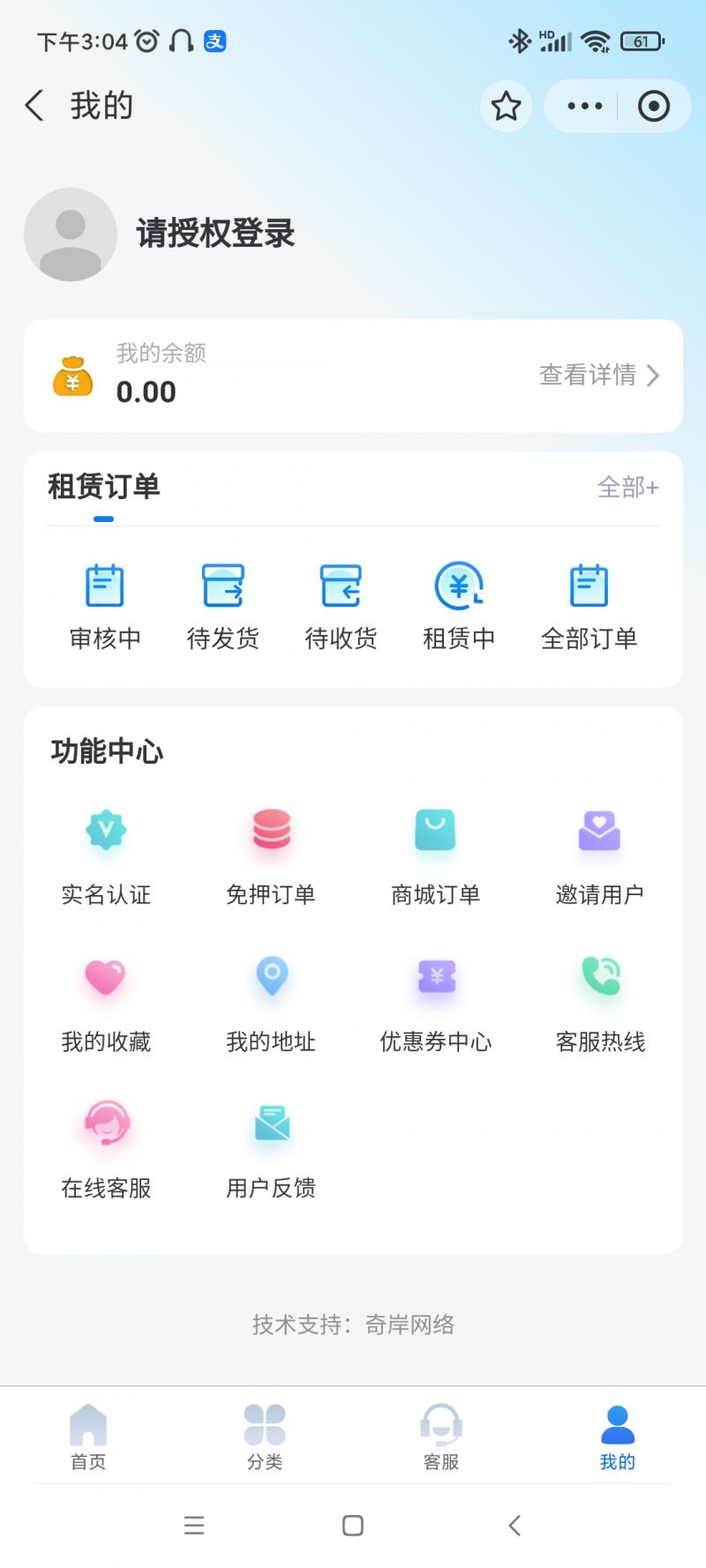Viewport: 706px width, 1568px height.
Task: Open the three-dot overflow menu
Action: (x=584, y=107)
